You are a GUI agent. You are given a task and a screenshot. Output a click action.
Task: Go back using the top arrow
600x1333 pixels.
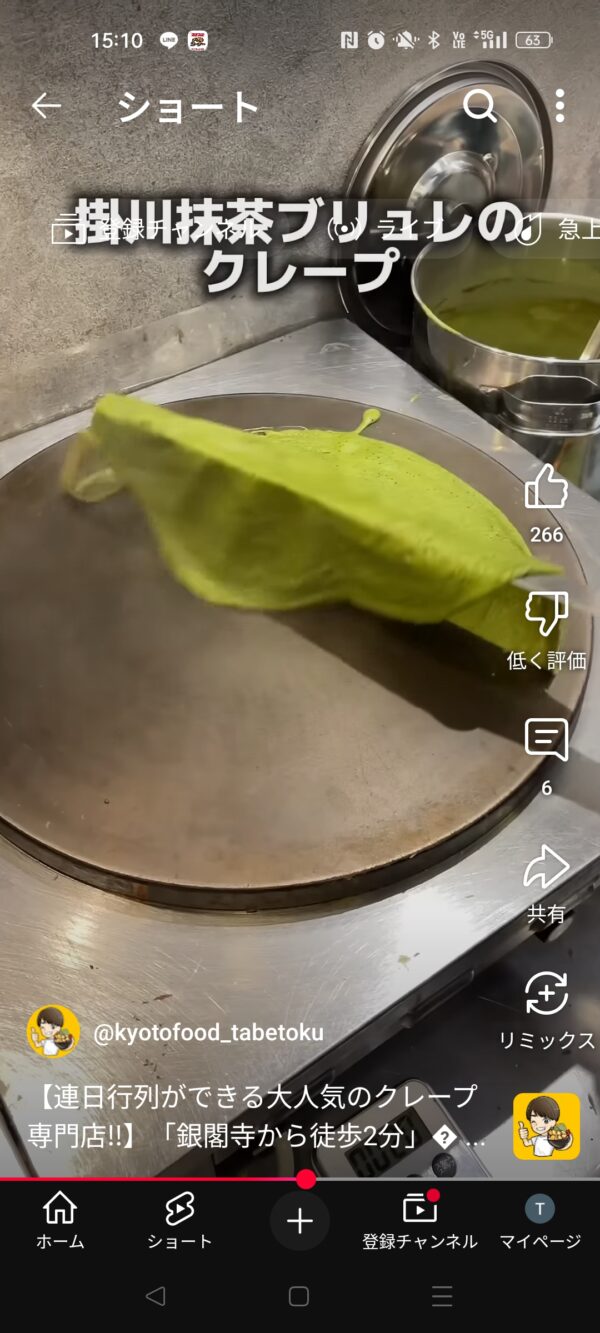coord(46,106)
